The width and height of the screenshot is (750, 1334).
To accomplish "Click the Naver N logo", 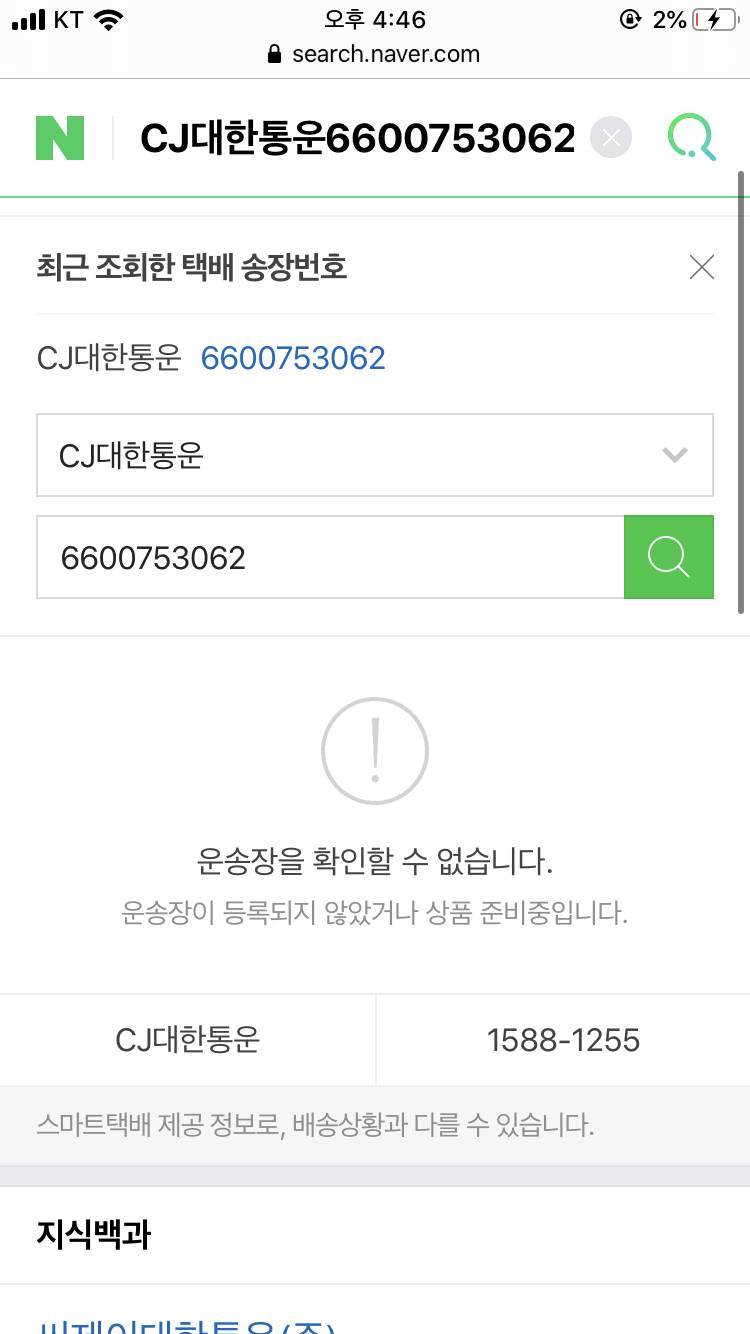I will click(x=60, y=137).
